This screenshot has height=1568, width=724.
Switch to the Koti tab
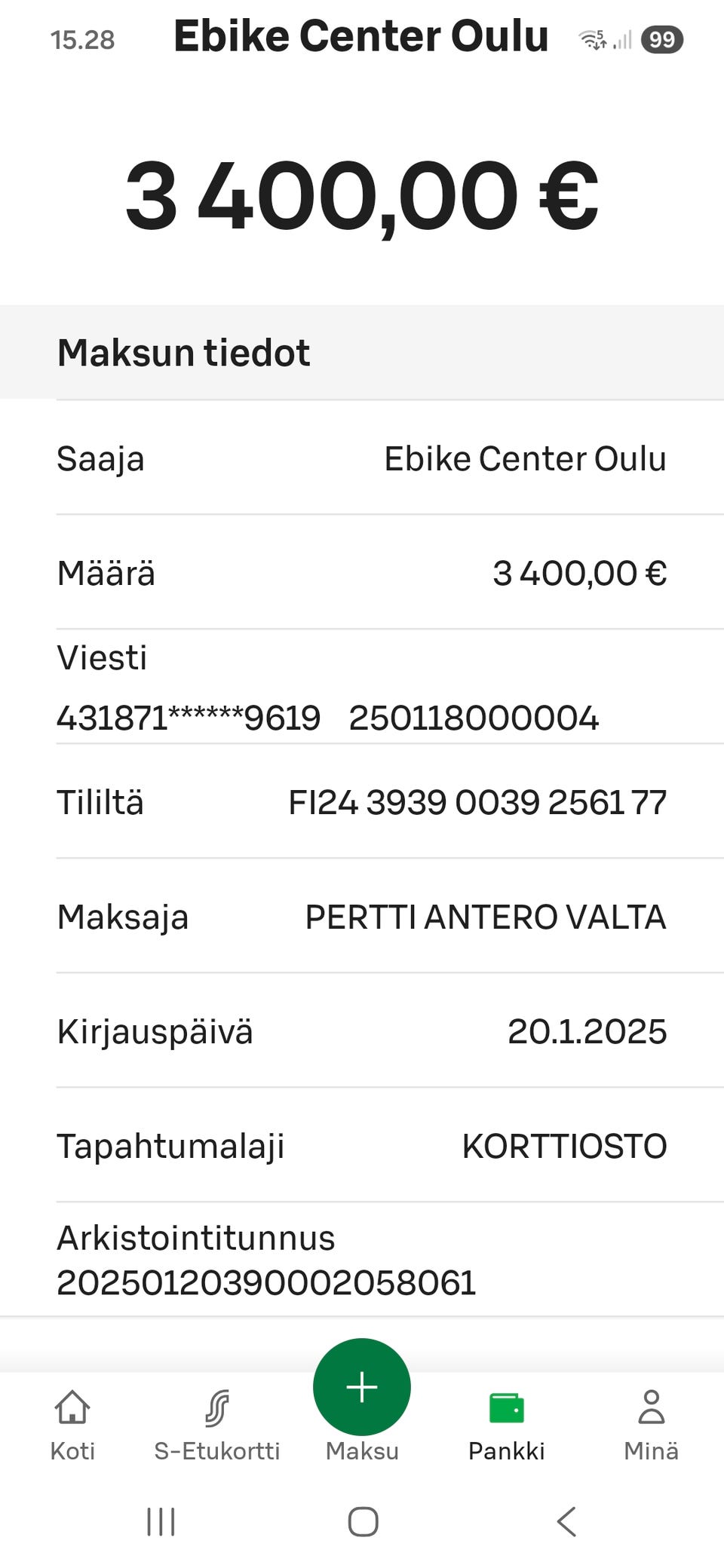(x=72, y=1425)
